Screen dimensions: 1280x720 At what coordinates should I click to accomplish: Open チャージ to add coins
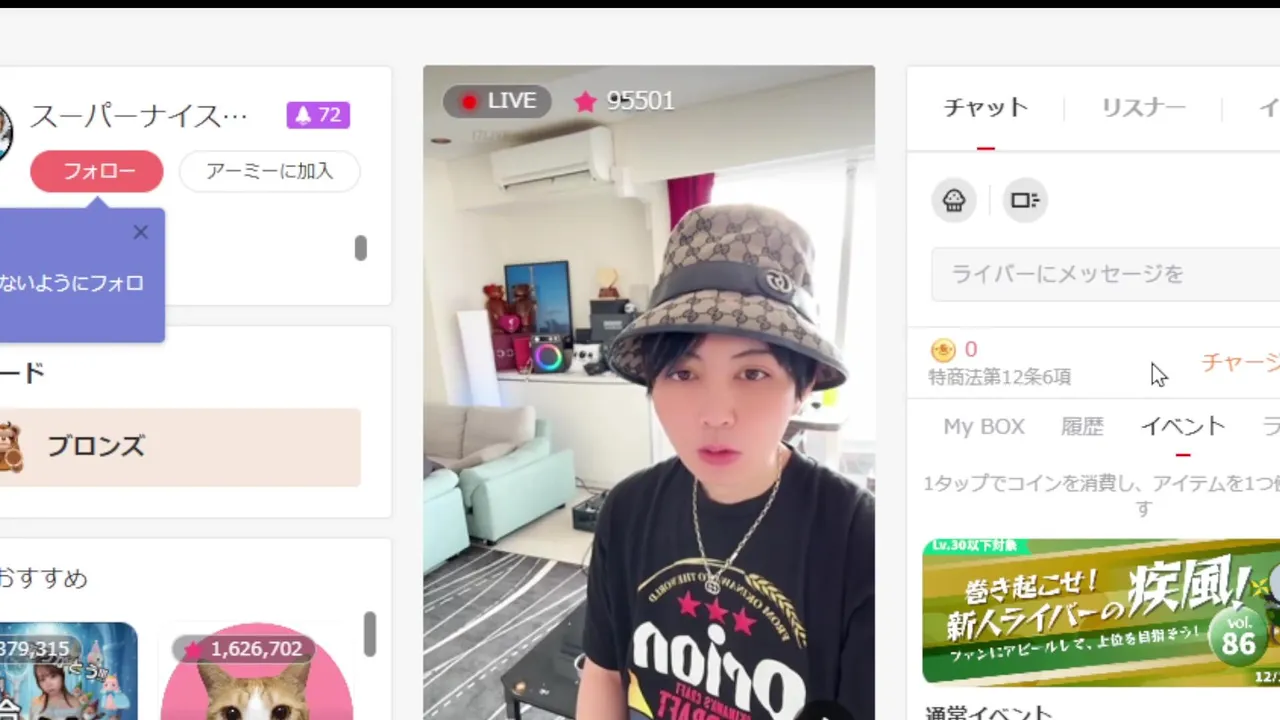[1240, 362]
